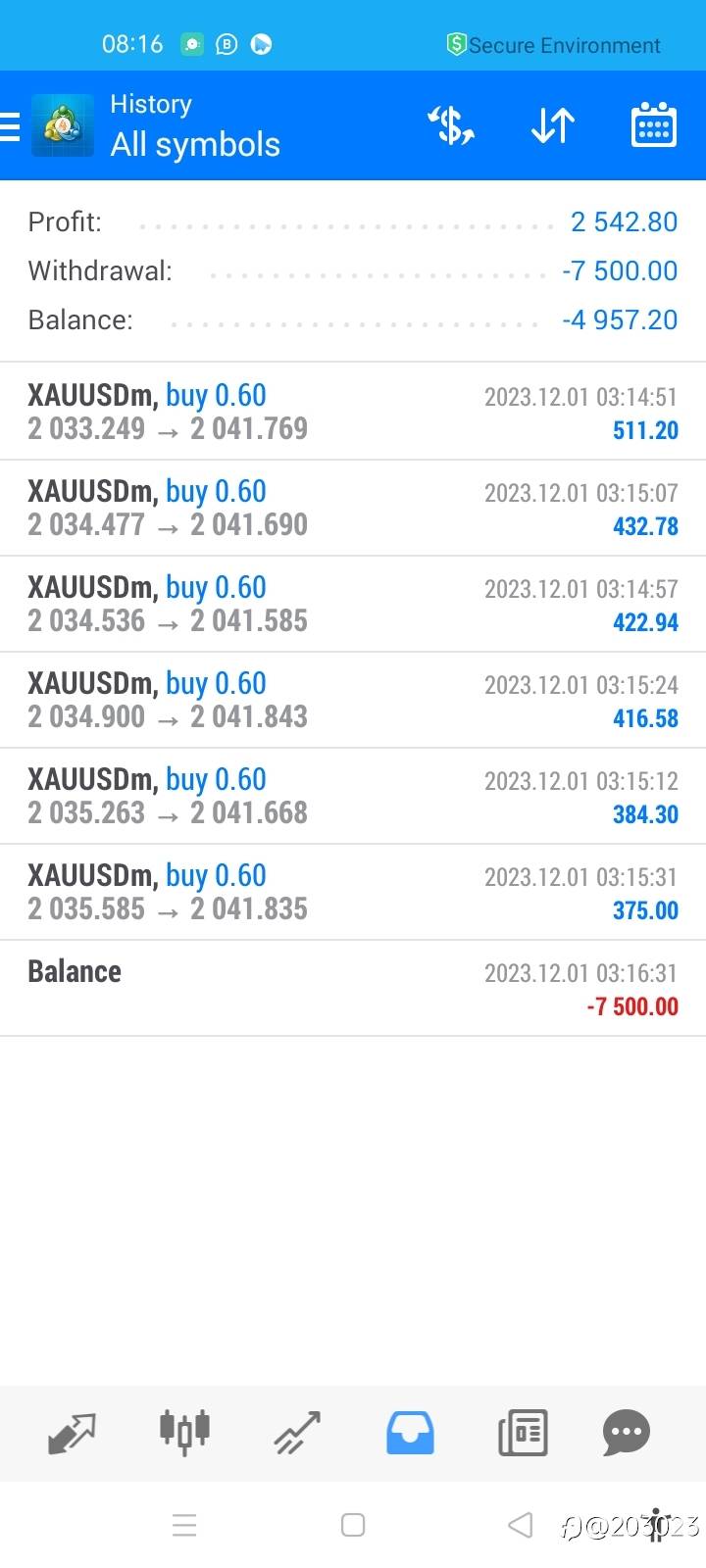Viewport: 706px width, 1568px height.
Task: Open the symbol filter dollar icon
Action: (x=451, y=125)
